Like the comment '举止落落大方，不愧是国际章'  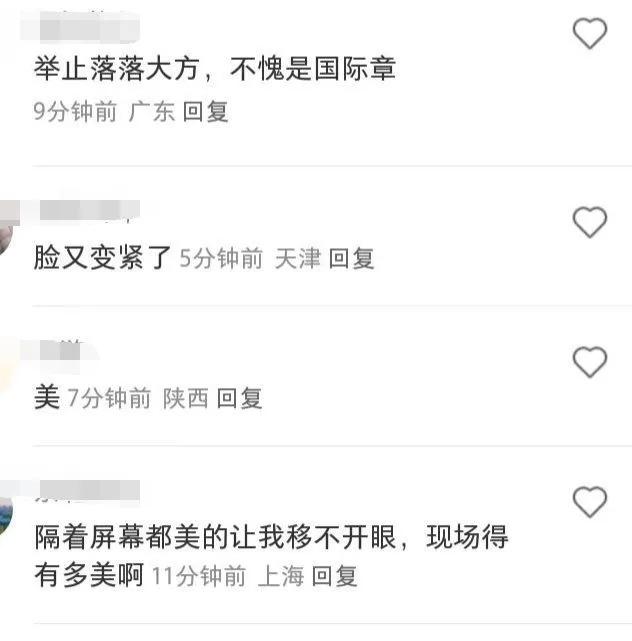(589, 34)
